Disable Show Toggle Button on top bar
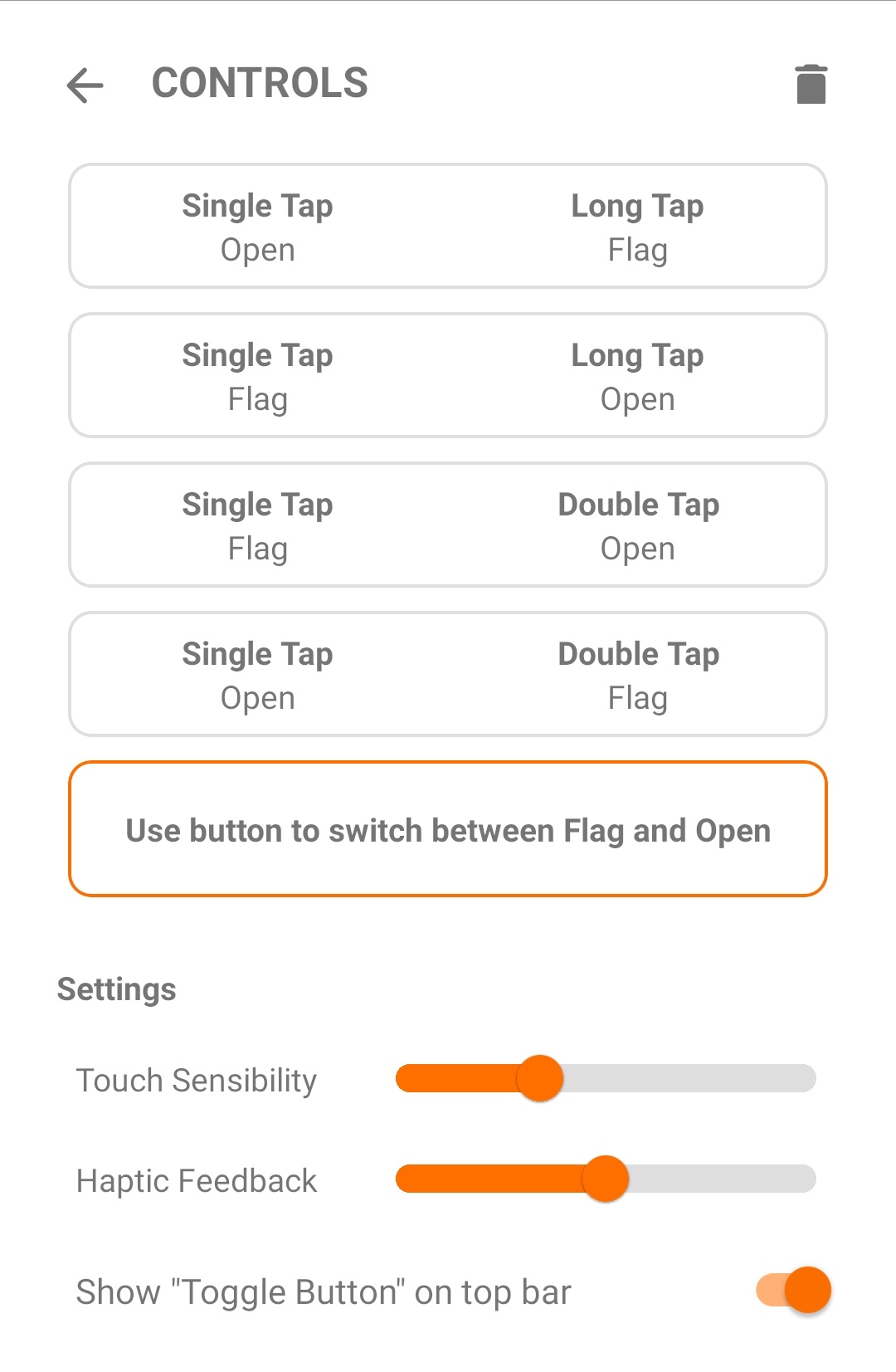This screenshot has width=896, height=1372. coord(794,1291)
